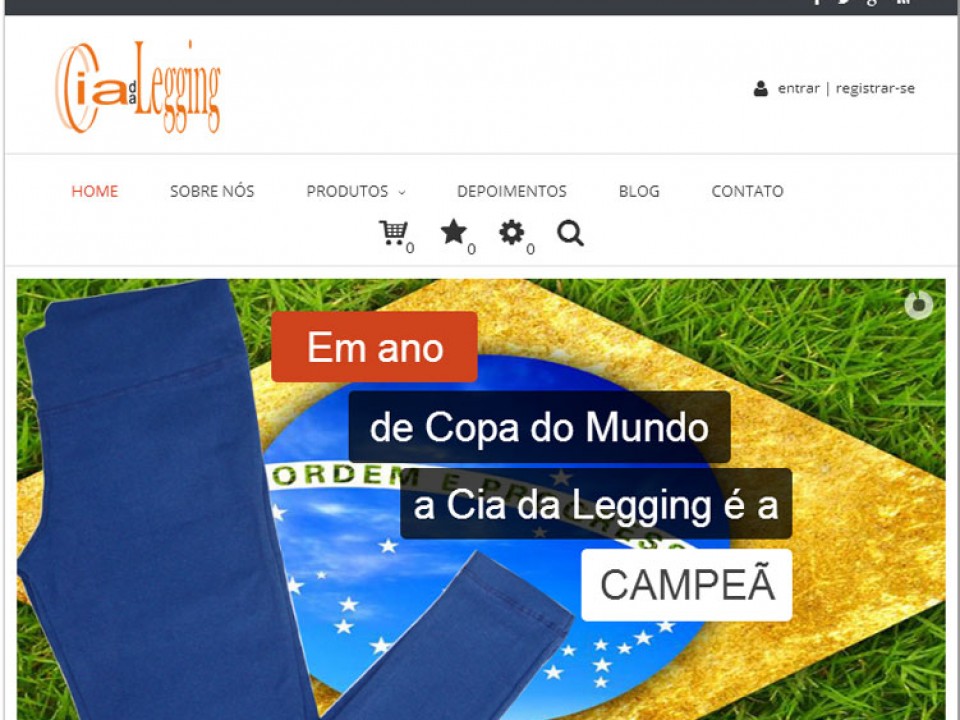Visit the BLOG section

(639, 191)
